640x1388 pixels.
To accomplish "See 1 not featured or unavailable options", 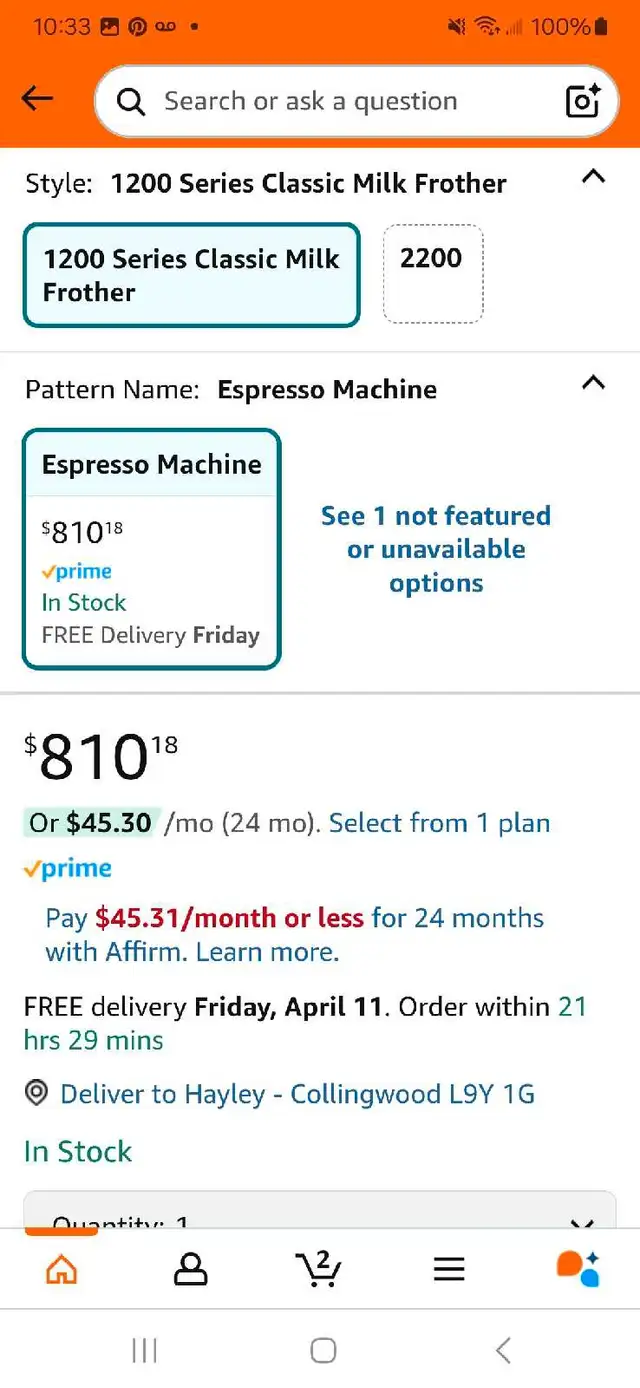I will tap(436, 549).
